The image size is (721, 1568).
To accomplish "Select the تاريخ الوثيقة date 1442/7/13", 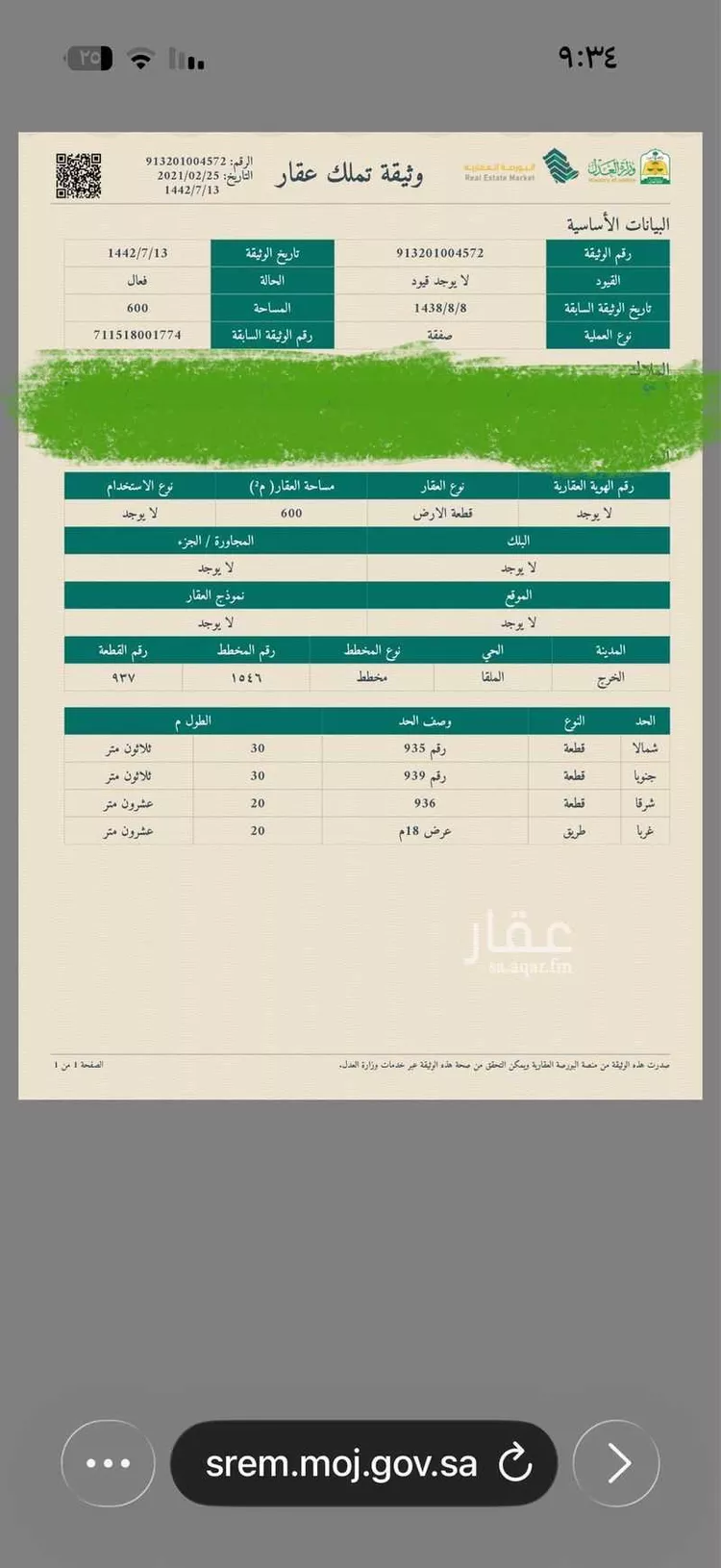I will (x=137, y=252).
